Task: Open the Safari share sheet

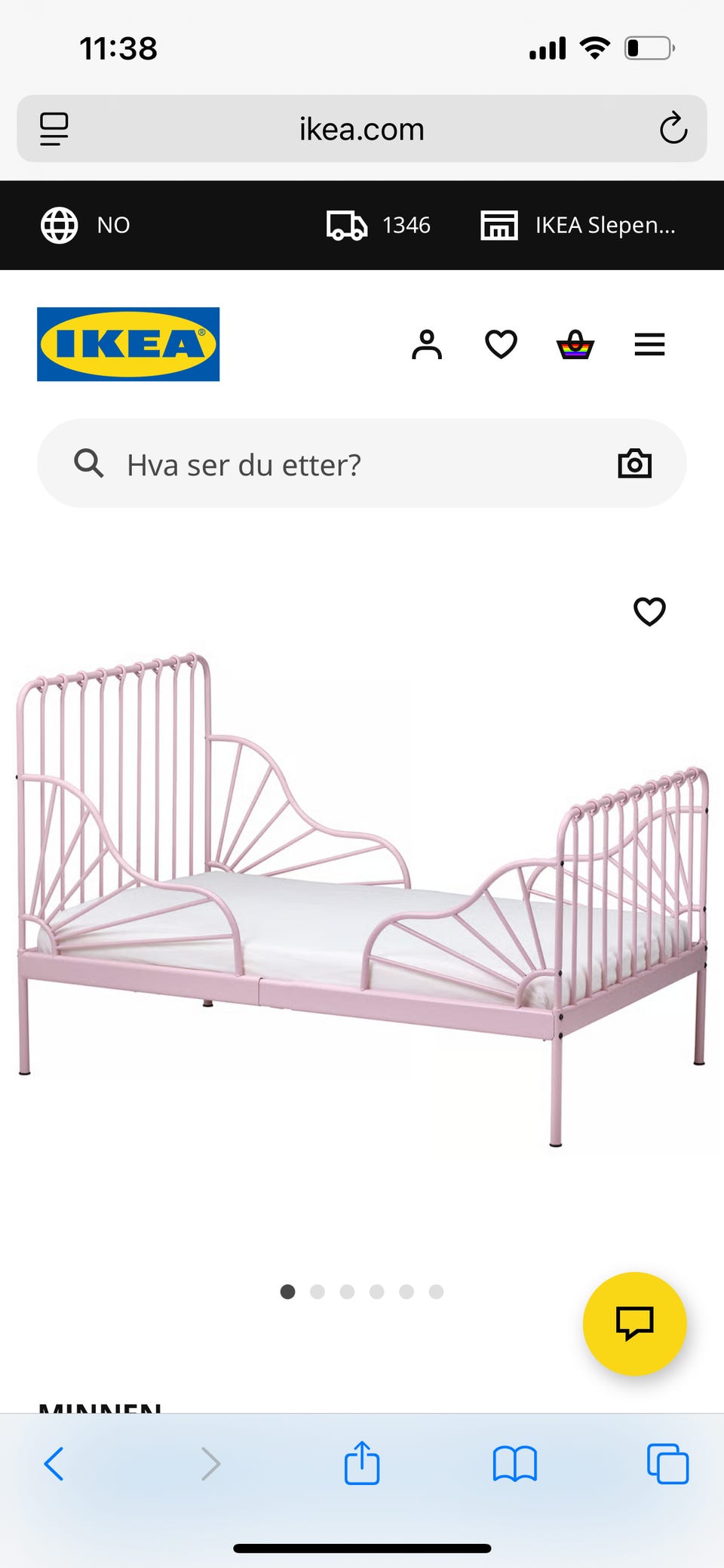Action: pyautogui.click(x=362, y=1464)
